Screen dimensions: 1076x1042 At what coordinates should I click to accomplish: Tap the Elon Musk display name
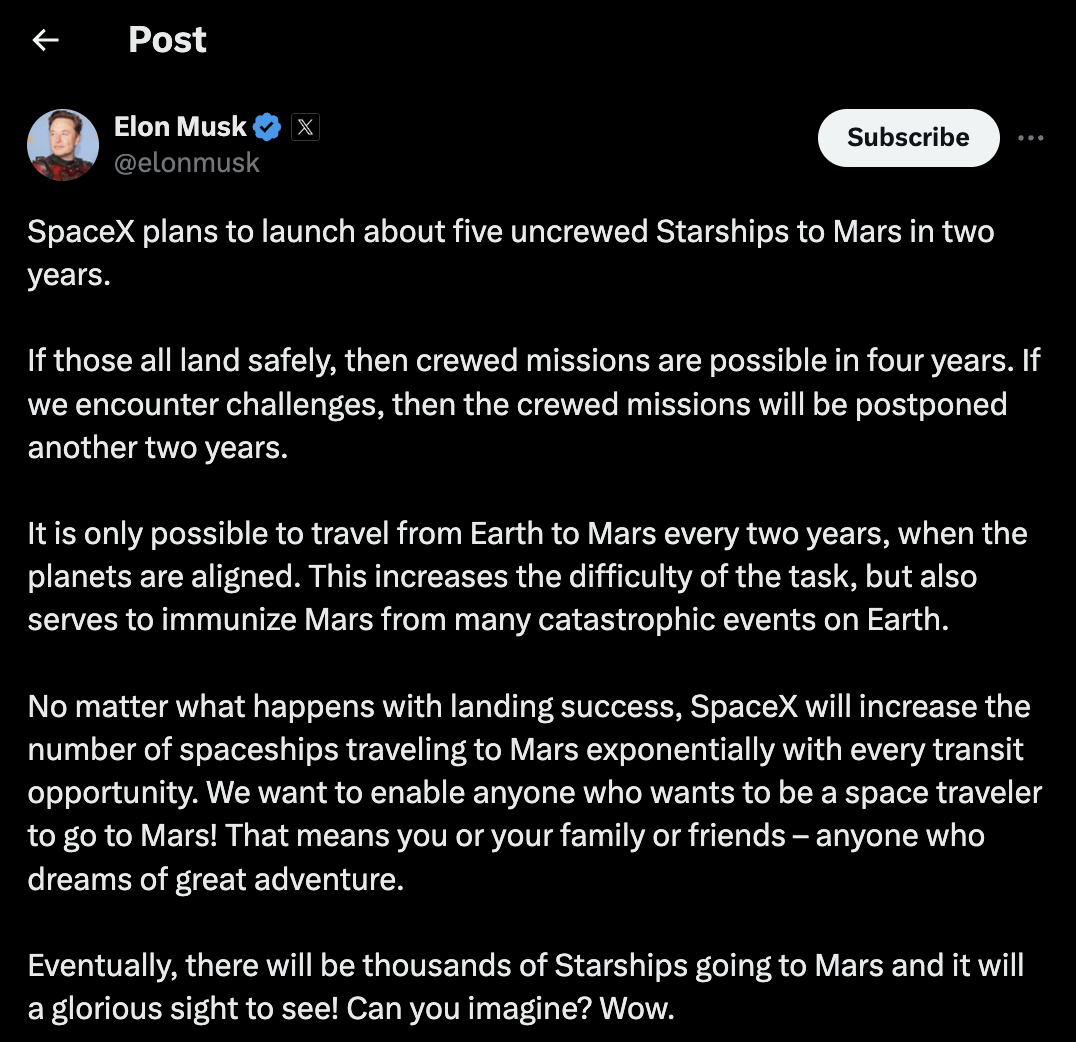tap(180, 127)
